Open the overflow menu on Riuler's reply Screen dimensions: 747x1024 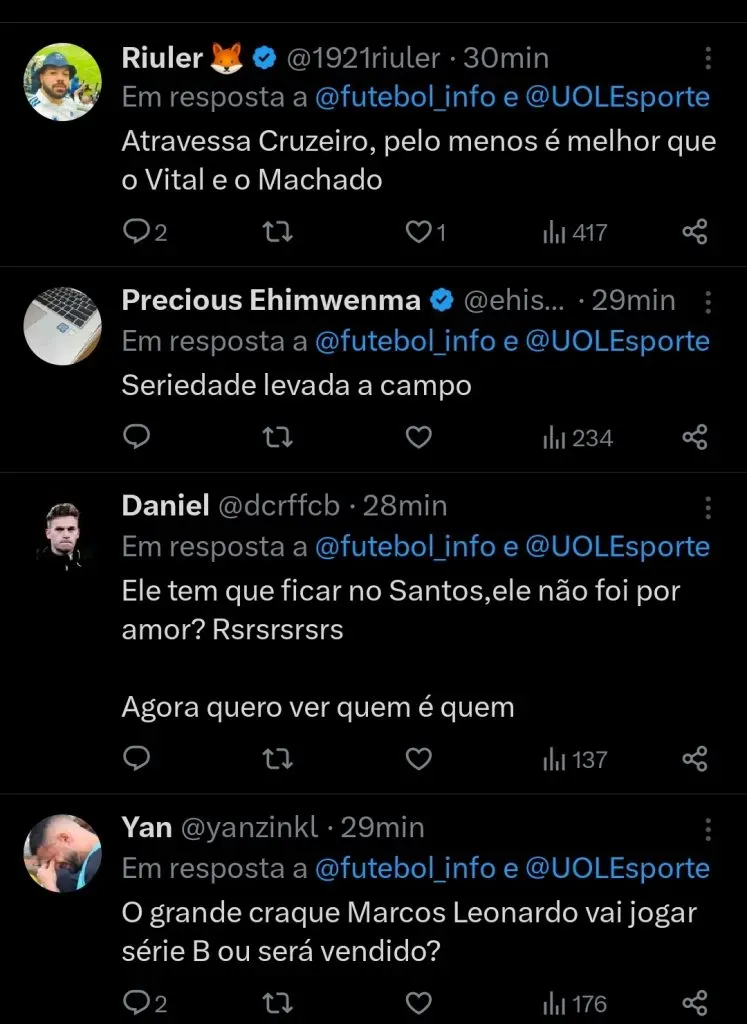tap(708, 58)
